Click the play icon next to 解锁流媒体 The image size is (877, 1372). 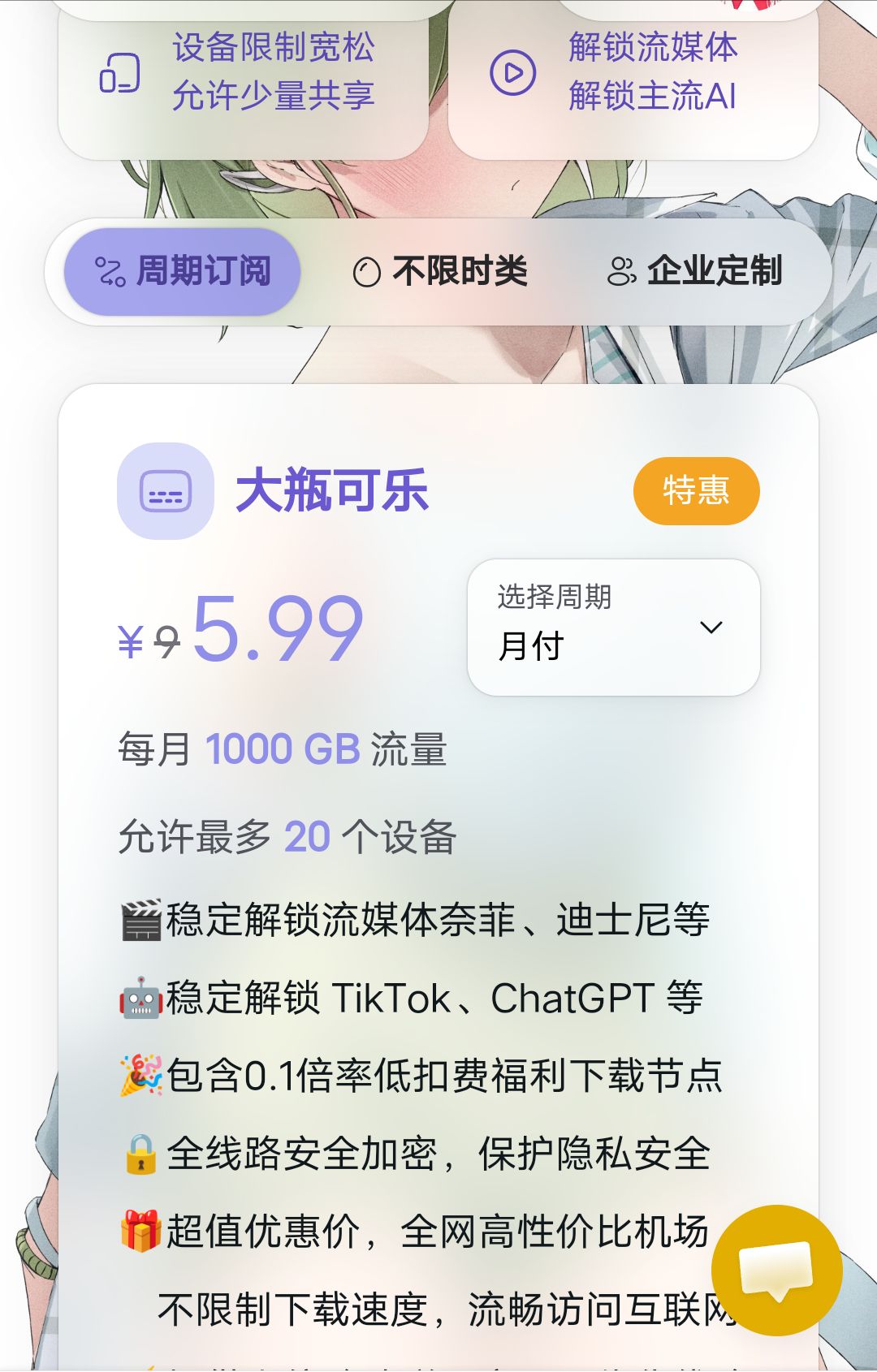click(513, 73)
